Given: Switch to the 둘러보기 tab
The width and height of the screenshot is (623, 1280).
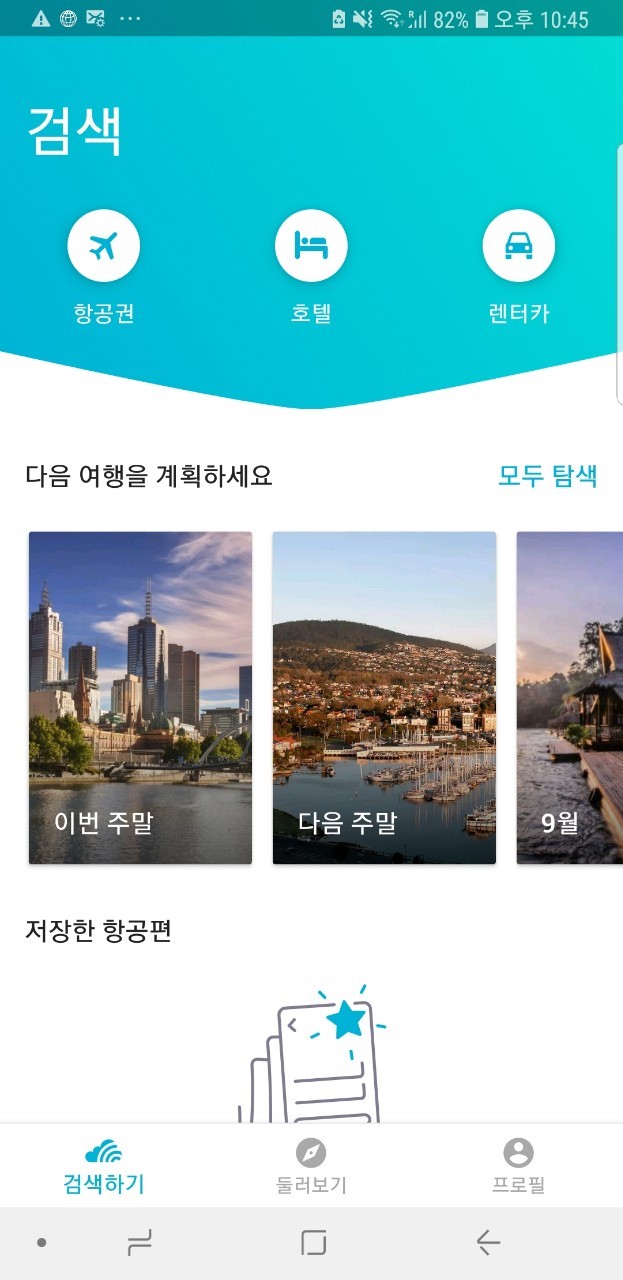Looking at the screenshot, I should [311, 1166].
